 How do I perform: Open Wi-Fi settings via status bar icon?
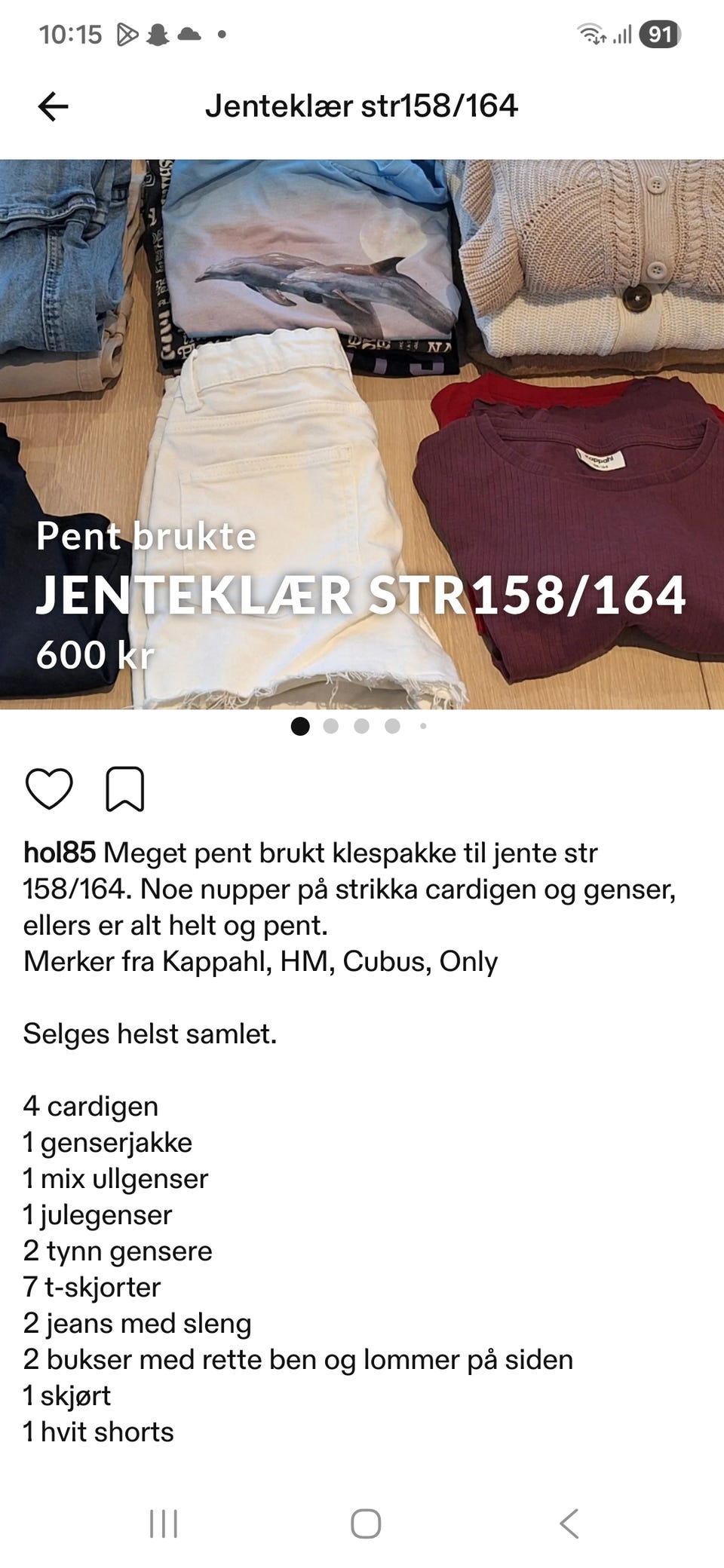592,34
